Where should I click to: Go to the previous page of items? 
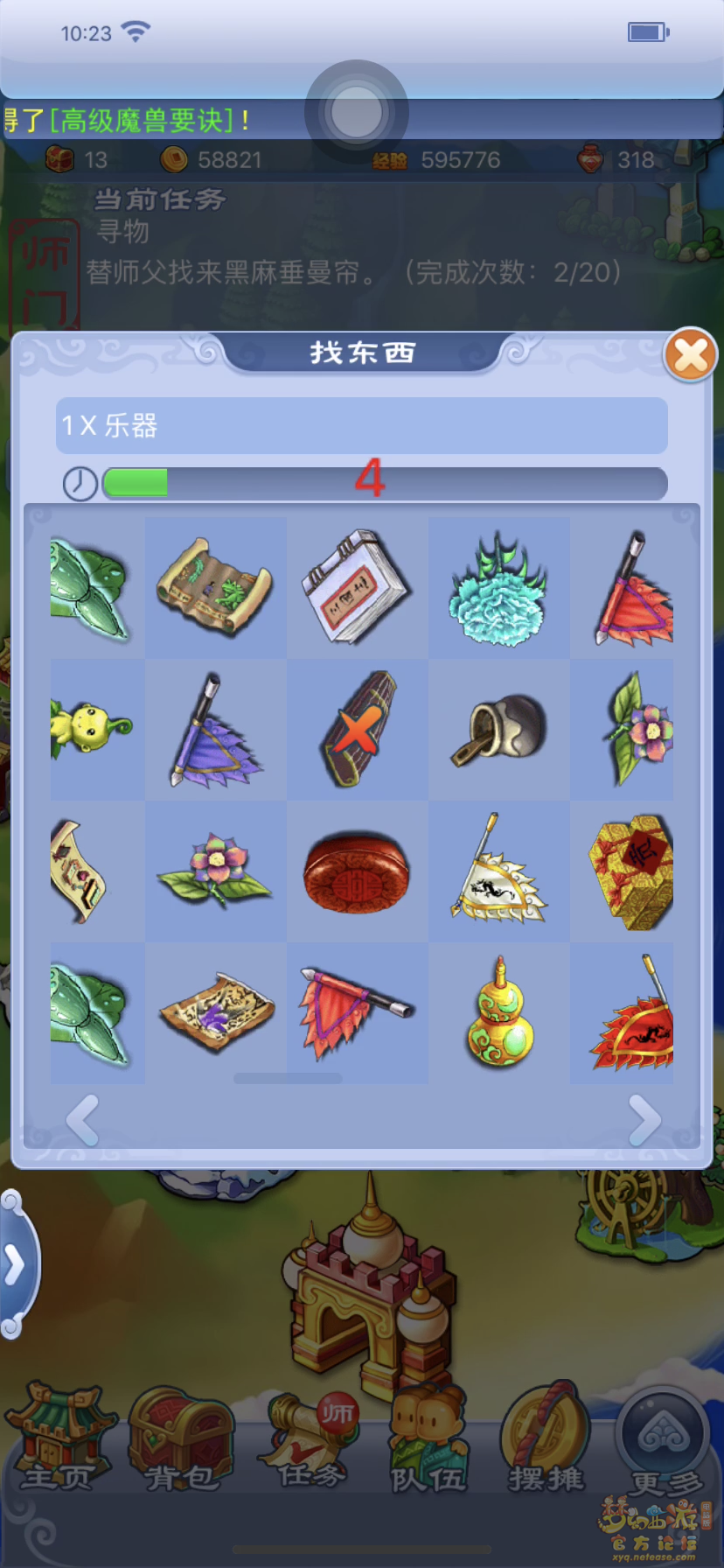pos(83,1119)
